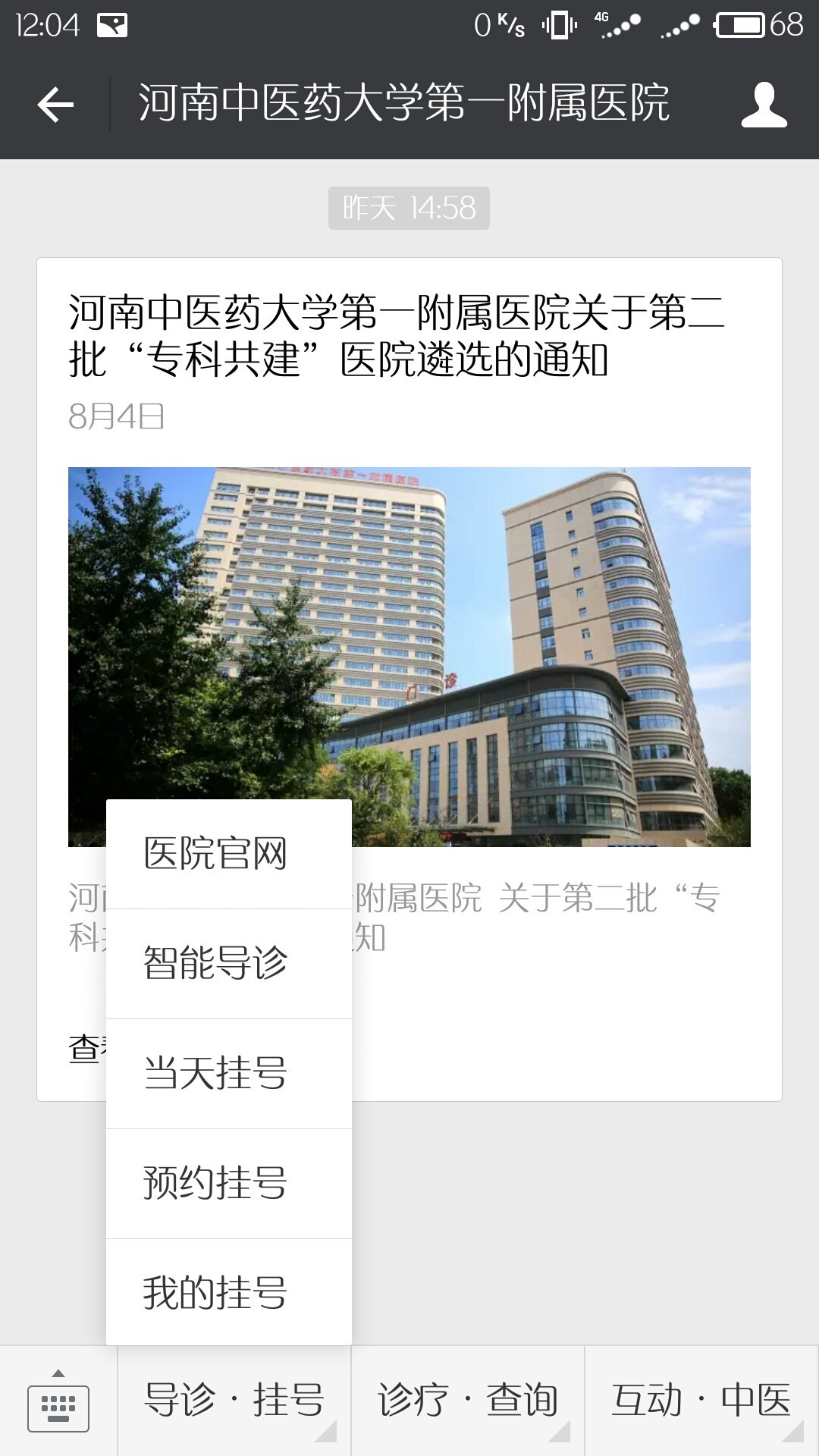Open the account profile icon
819x1456 pixels.
pyautogui.click(x=763, y=104)
